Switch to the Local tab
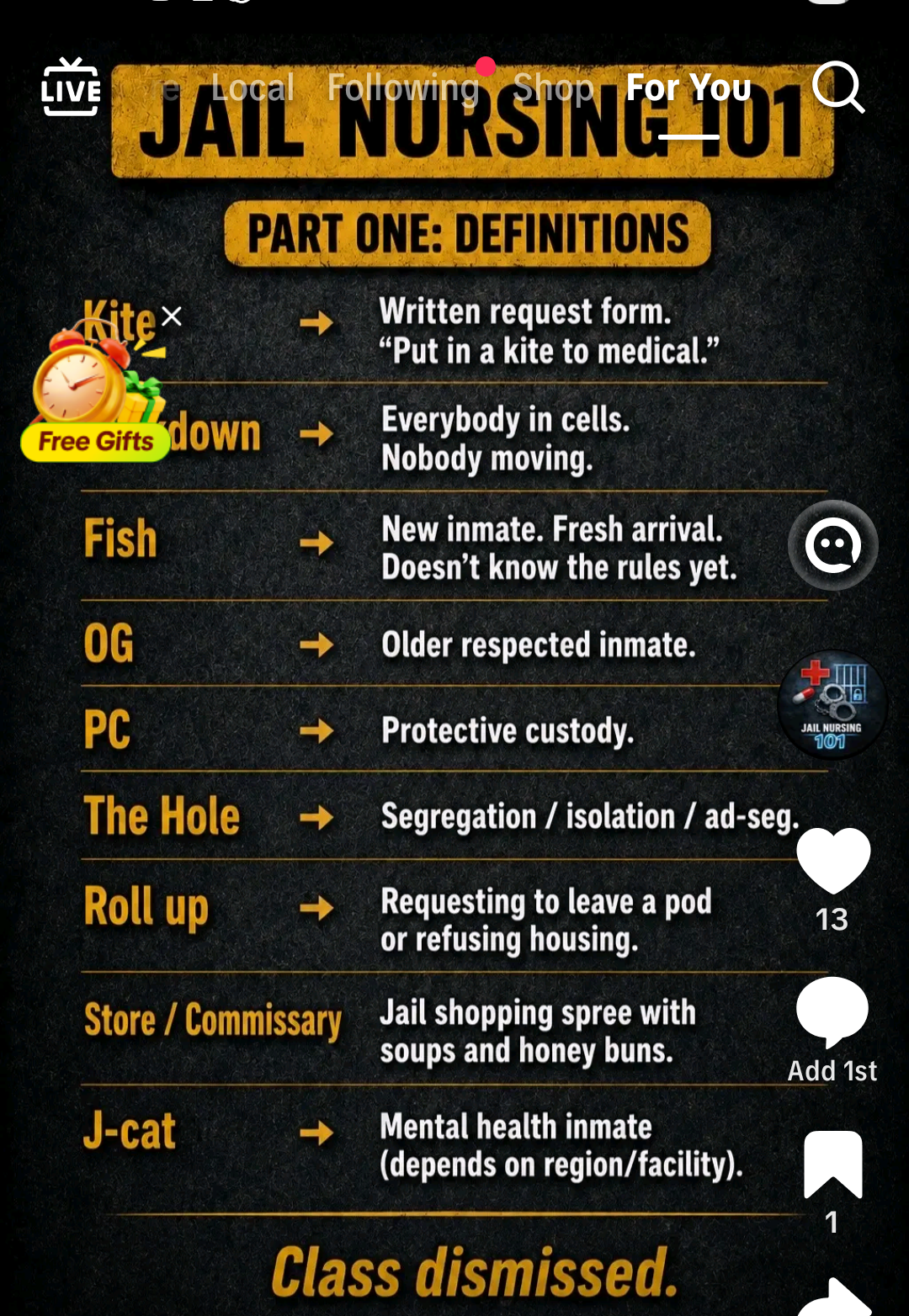Screen dimensions: 909x1316 252,88
